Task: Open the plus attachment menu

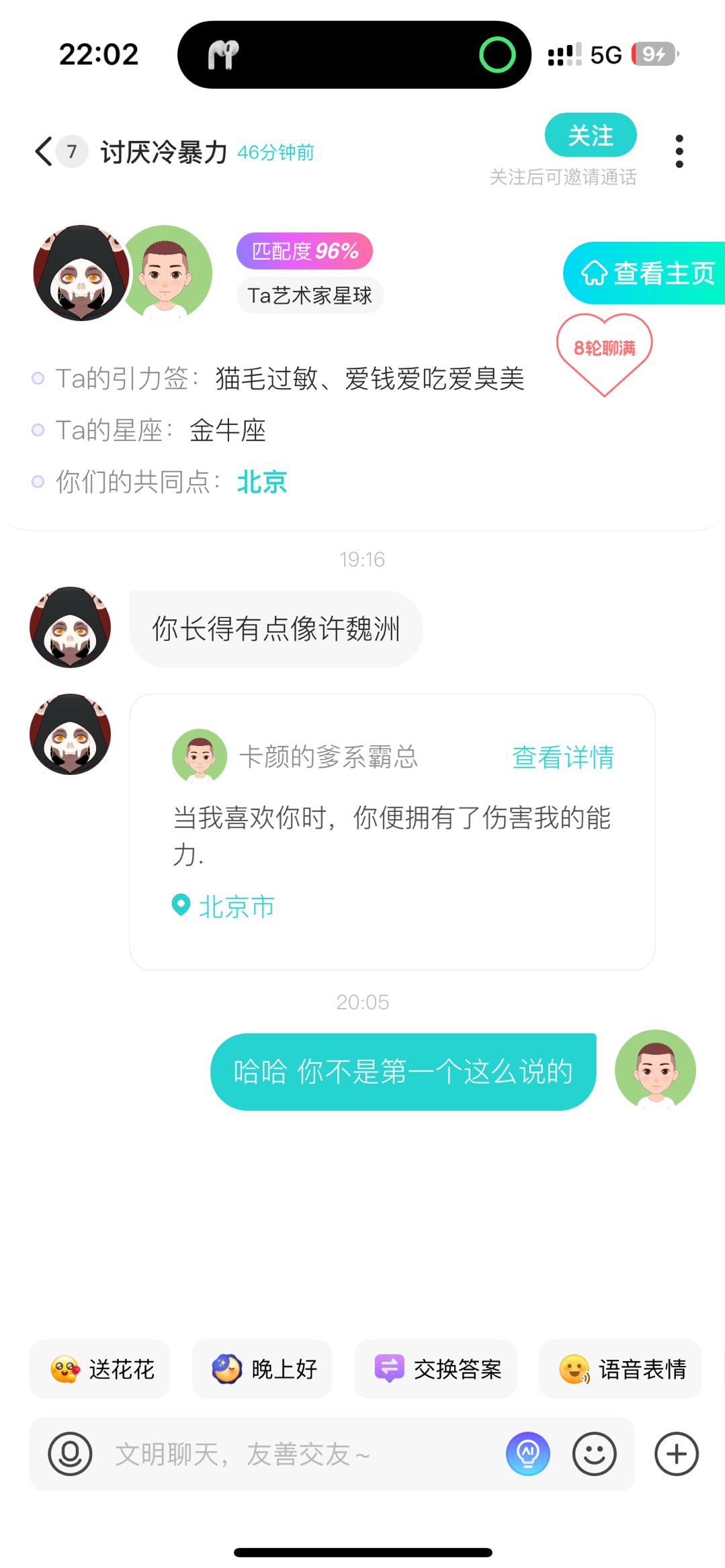Action: [677, 1454]
